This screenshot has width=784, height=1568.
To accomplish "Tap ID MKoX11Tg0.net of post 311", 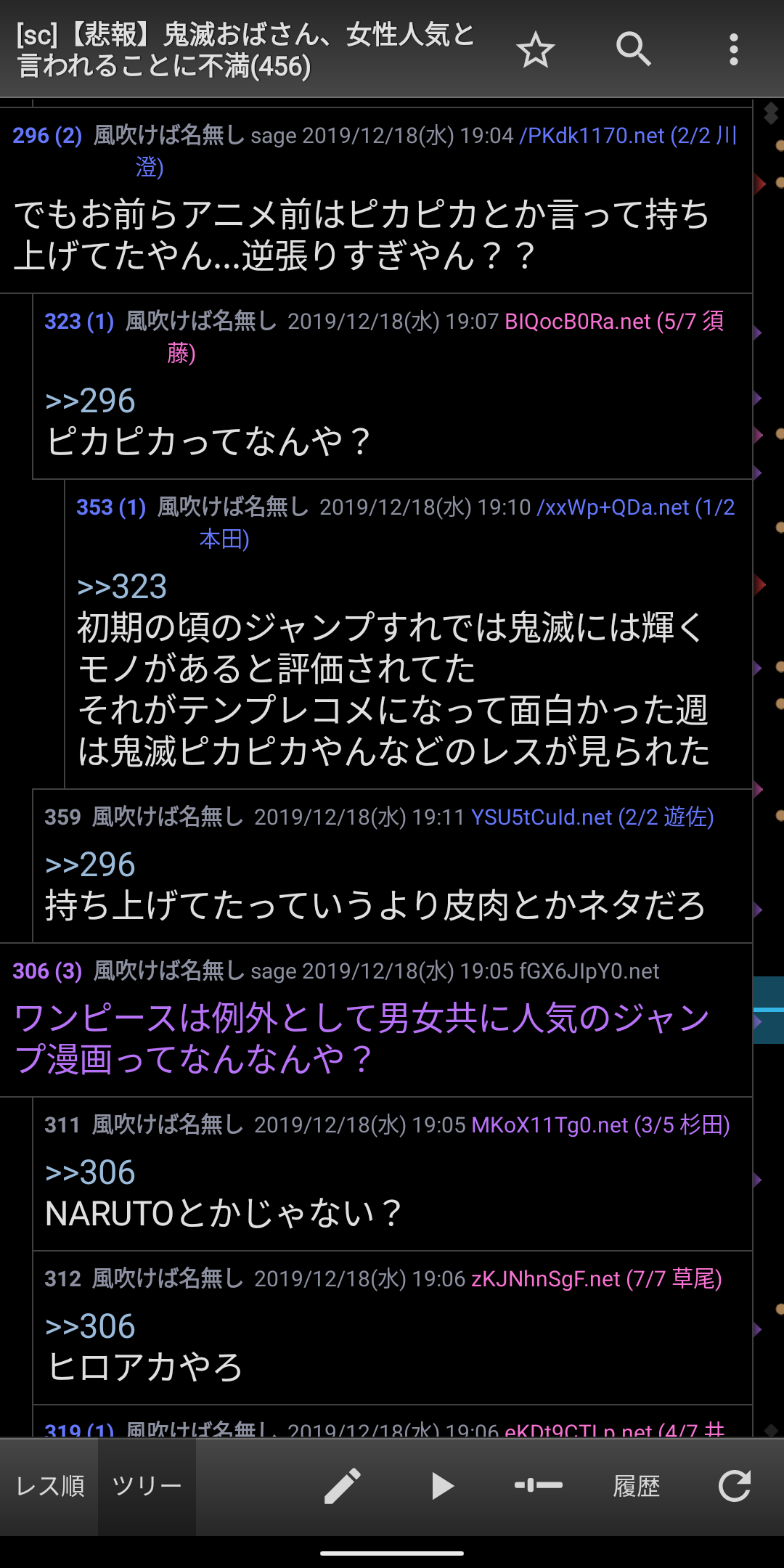I will coord(550,1125).
